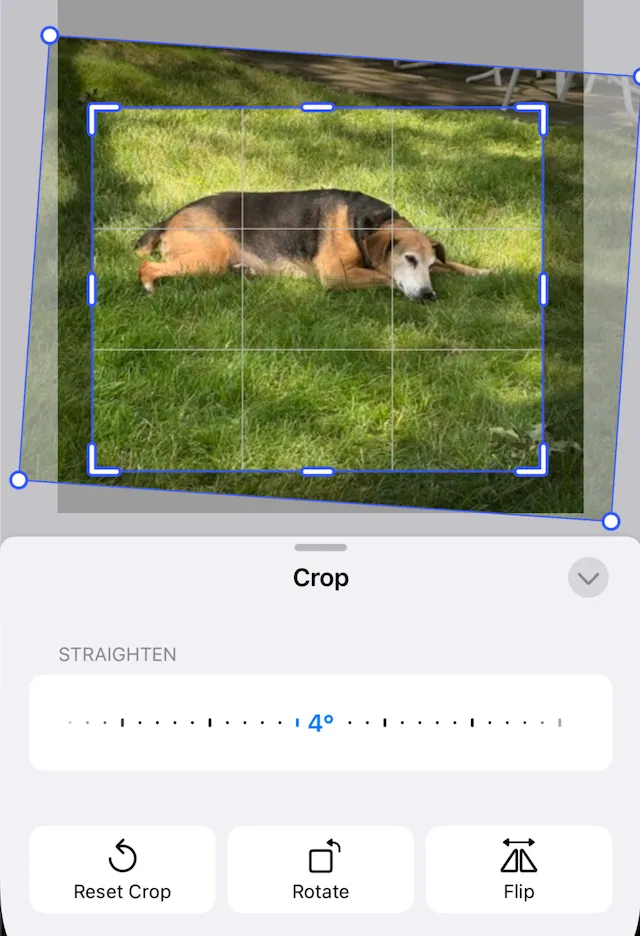The height and width of the screenshot is (936, 640).
Task: Select the top-right crop corner handle
Action: coord(541,111)
